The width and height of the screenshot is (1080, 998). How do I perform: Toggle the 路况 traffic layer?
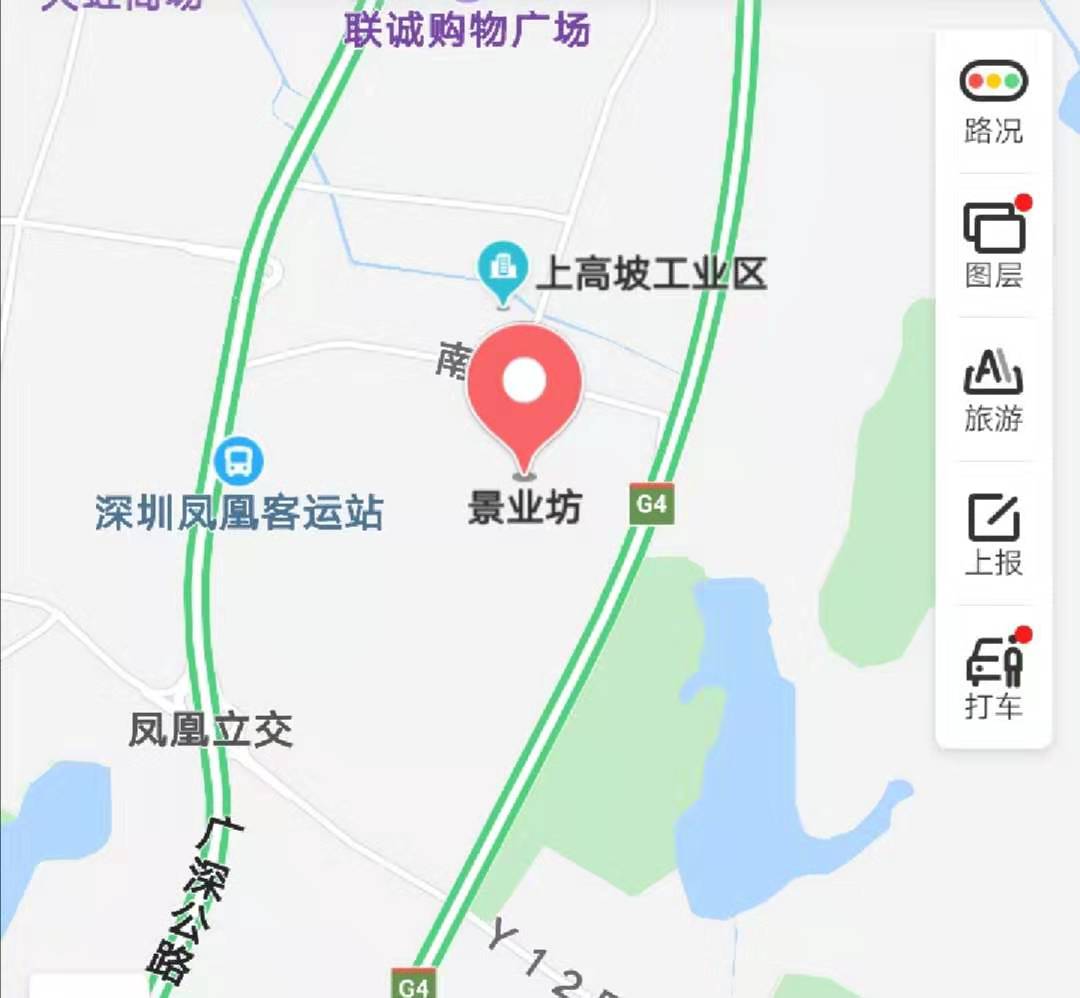coord(993,102)
